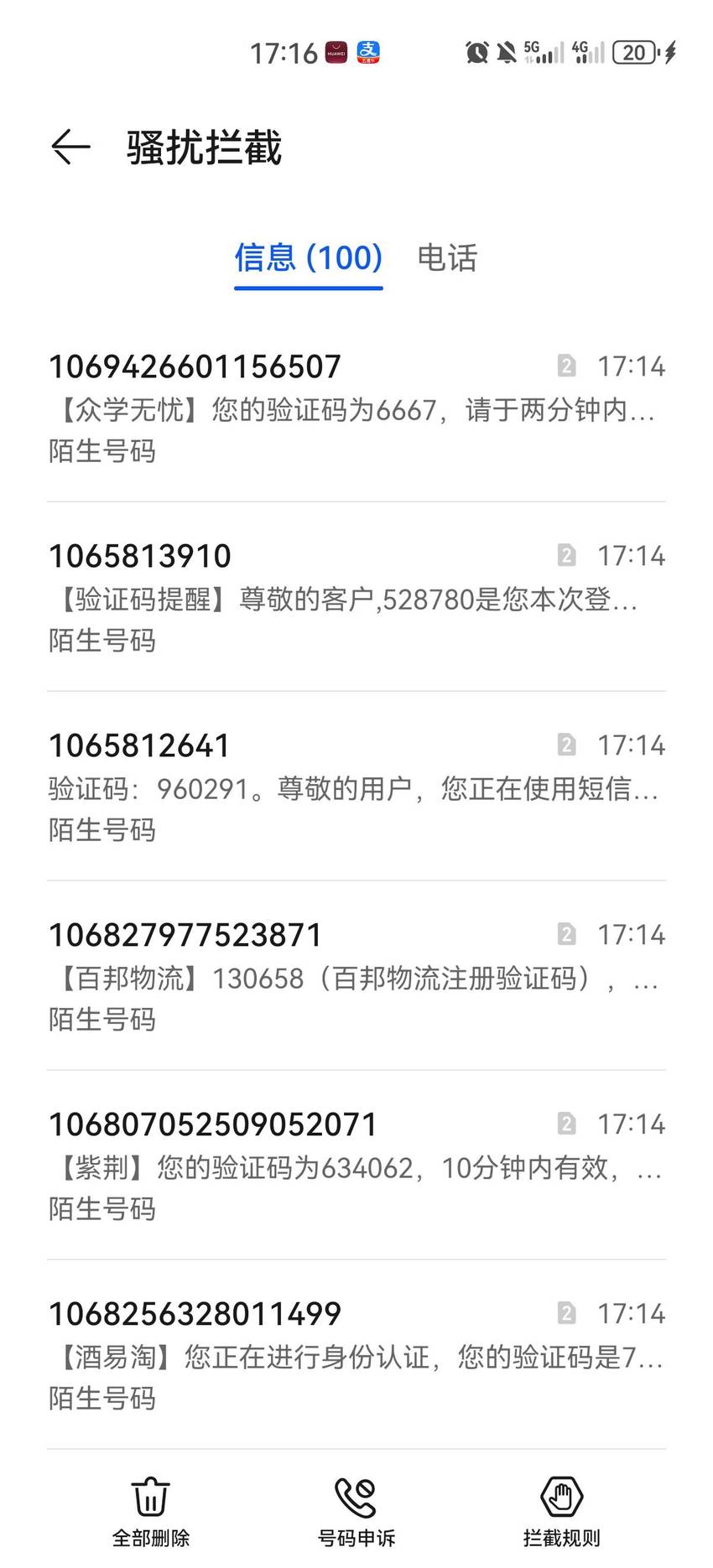Open blocked message from 1065812641
Viewport: 713px width, 1568px height.
[356, 787]
